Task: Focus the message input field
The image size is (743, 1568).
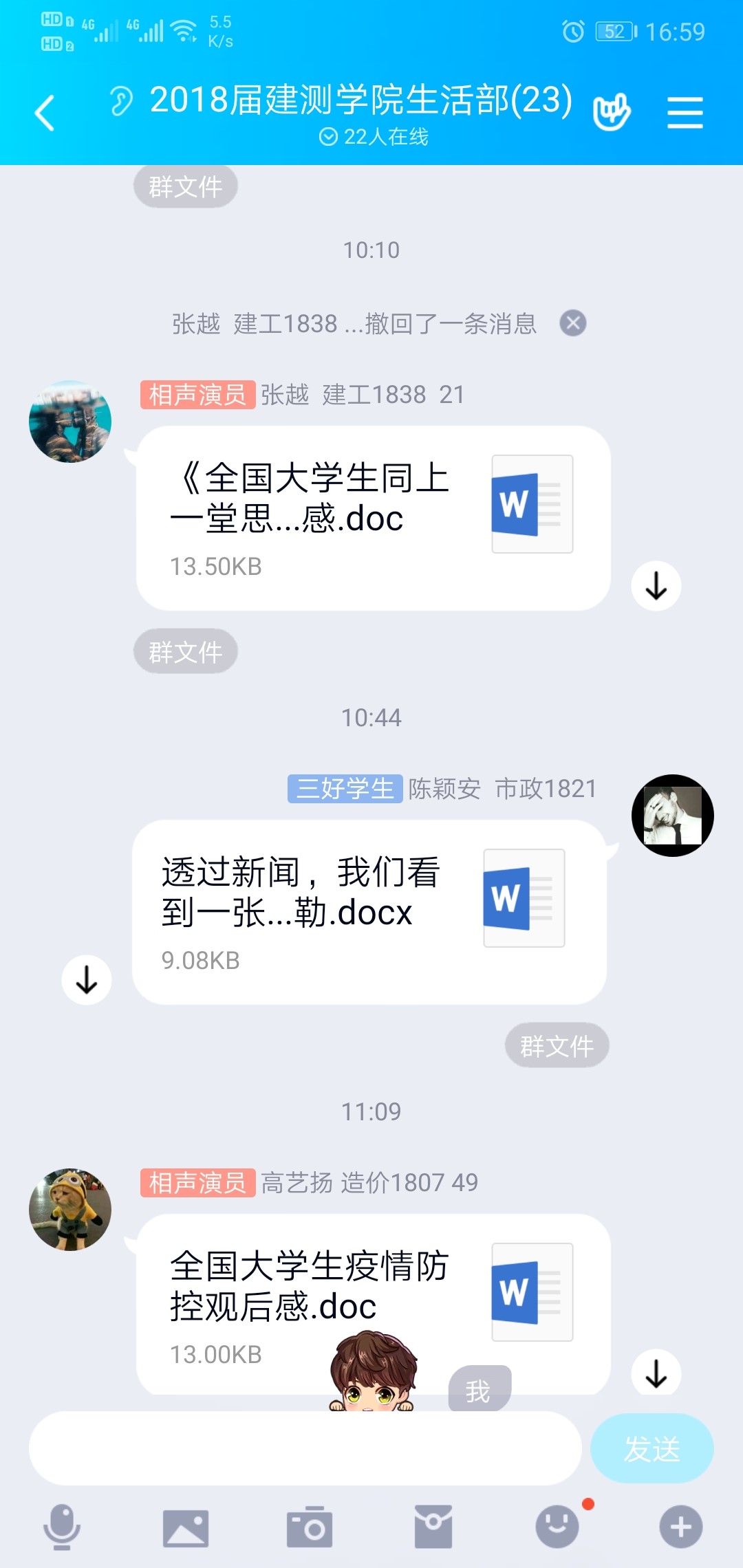Action: [x=305, y=1448]
